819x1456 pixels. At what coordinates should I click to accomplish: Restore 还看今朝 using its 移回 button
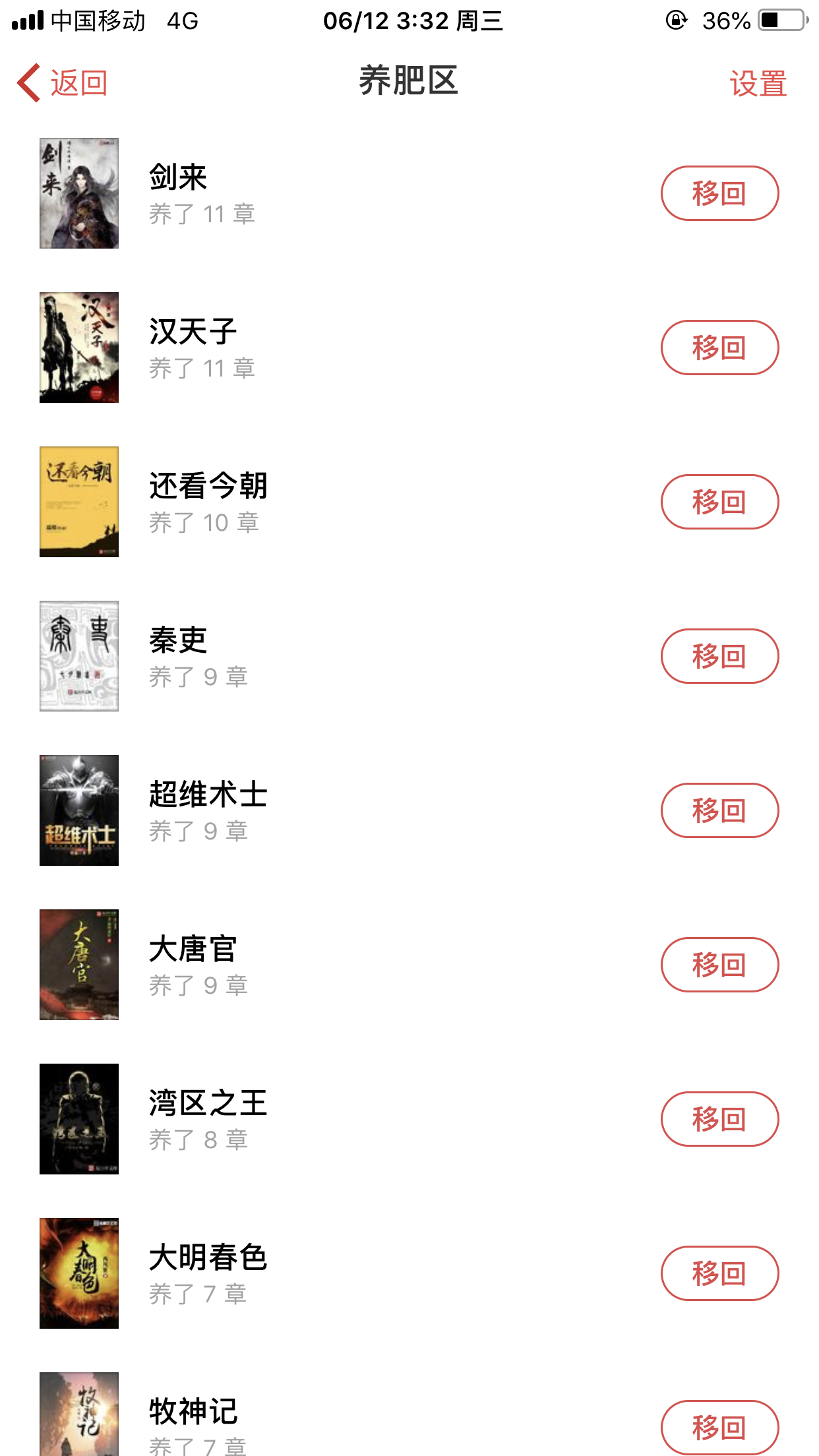pos(719,502)
